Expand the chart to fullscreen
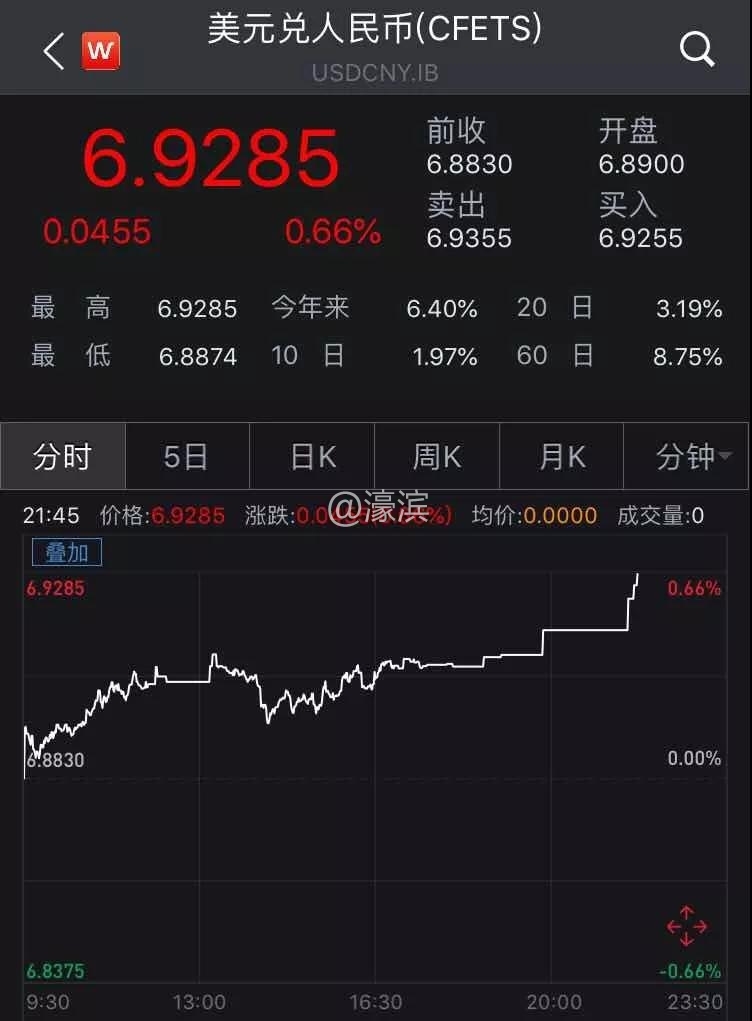The height and width of the screenshot is (1021, 752). click(687, 926)
